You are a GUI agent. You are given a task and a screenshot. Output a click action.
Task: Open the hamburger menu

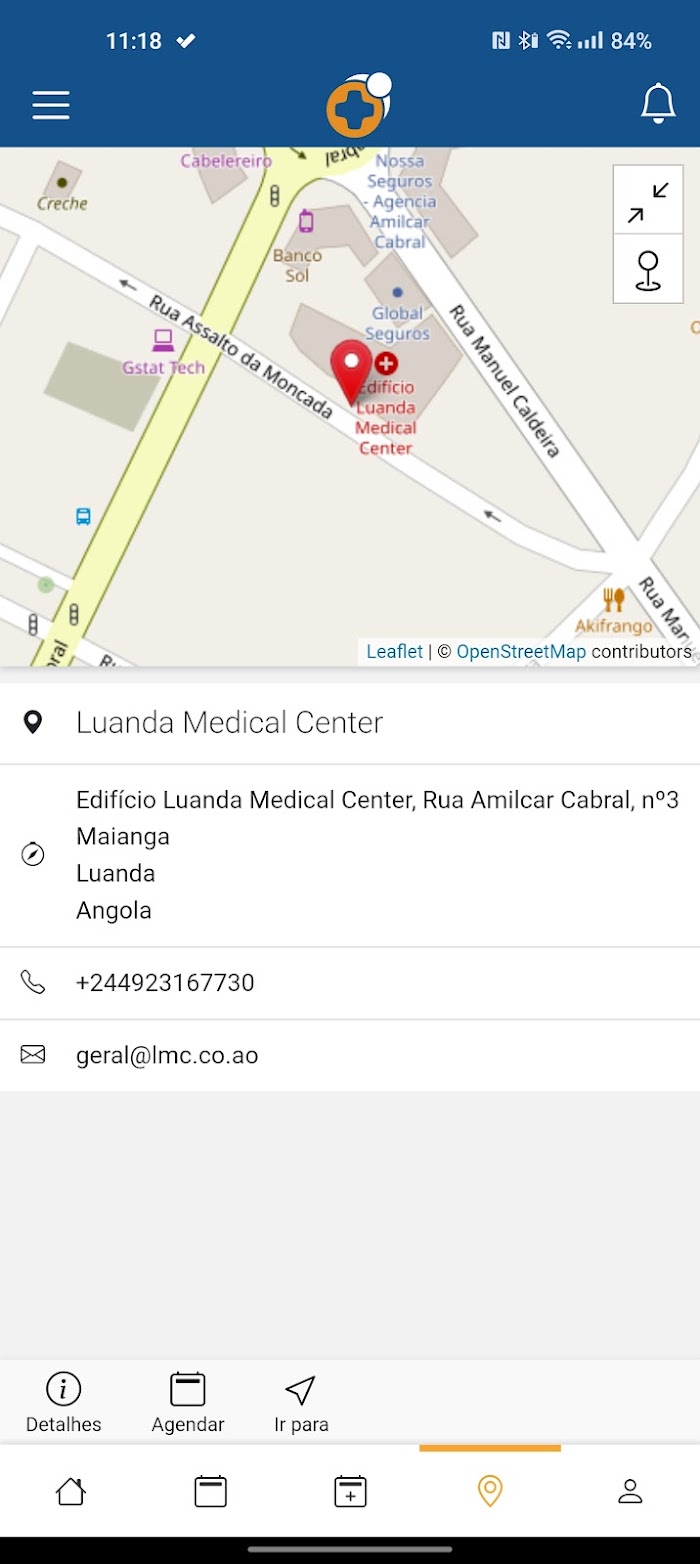51,105
